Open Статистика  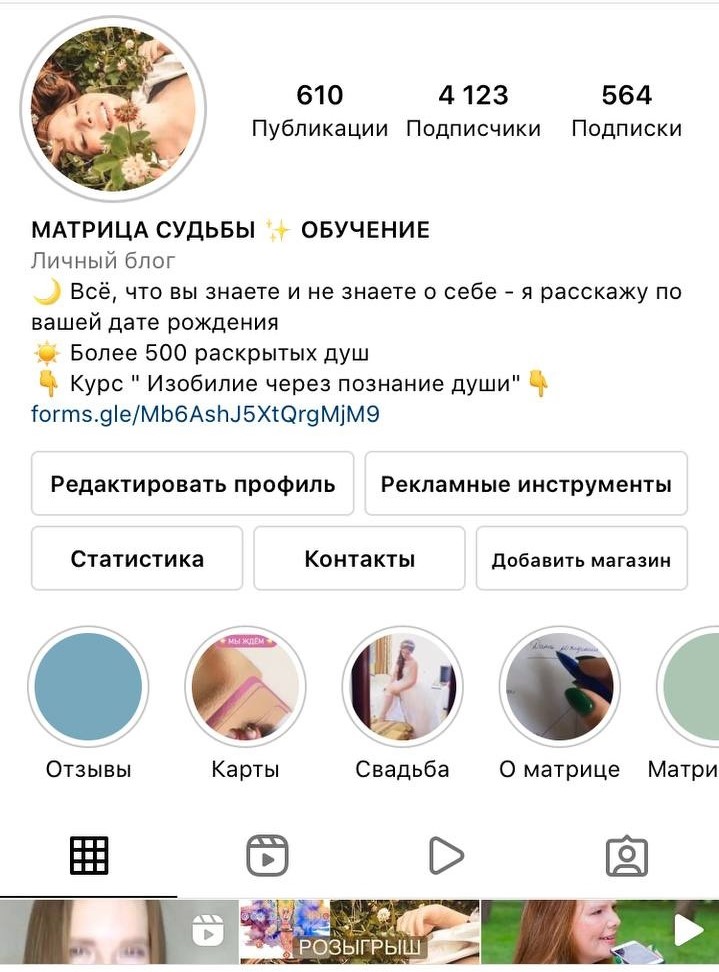pyautogui.click(x=137, y=559)
